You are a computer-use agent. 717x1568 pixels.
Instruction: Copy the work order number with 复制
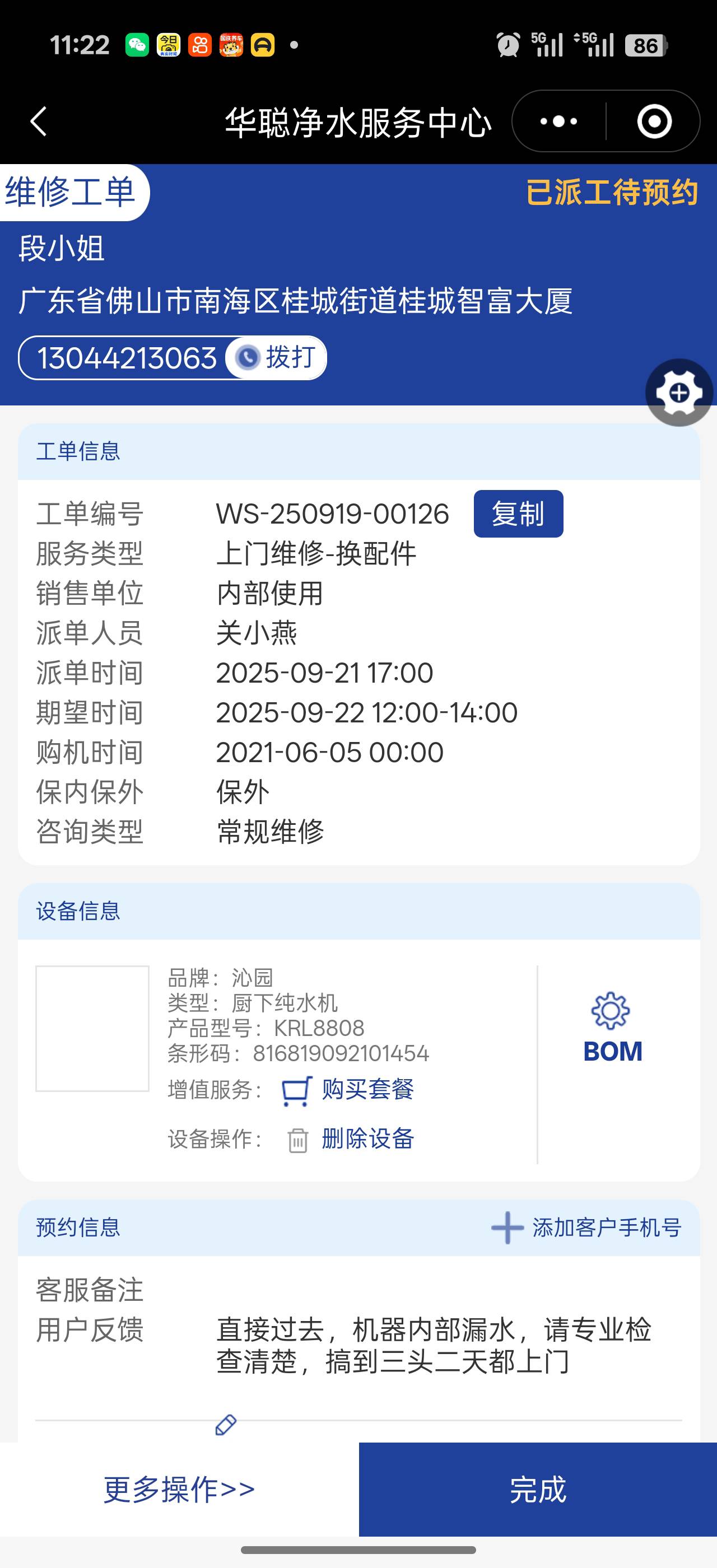pos(518,514)
